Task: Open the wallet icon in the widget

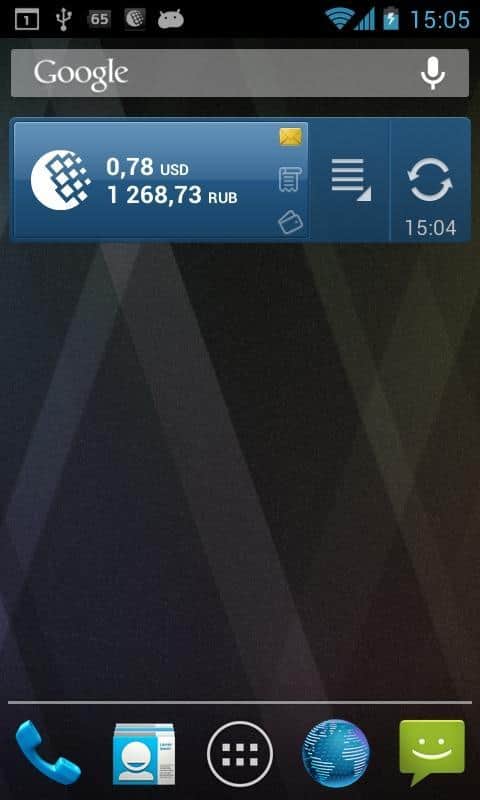Action: (x=291, y=222)
